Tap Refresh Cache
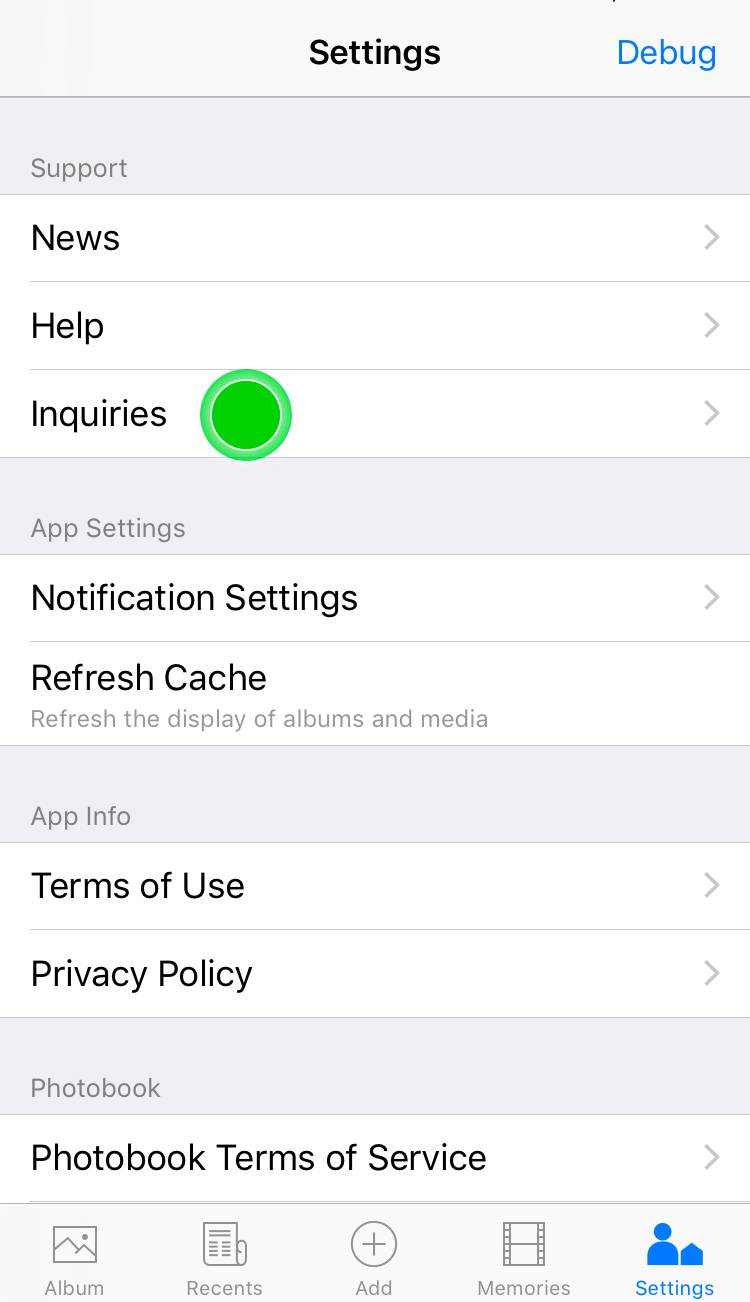This screenshot has height=1302, width=750. click(x=375, y=694)
